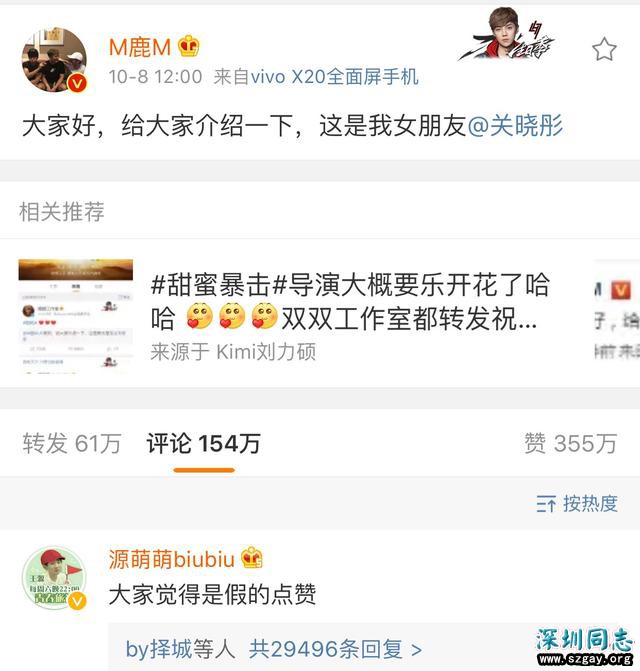
Task: Expand the 共29496条回复 replies
Action: click(335, 649)
